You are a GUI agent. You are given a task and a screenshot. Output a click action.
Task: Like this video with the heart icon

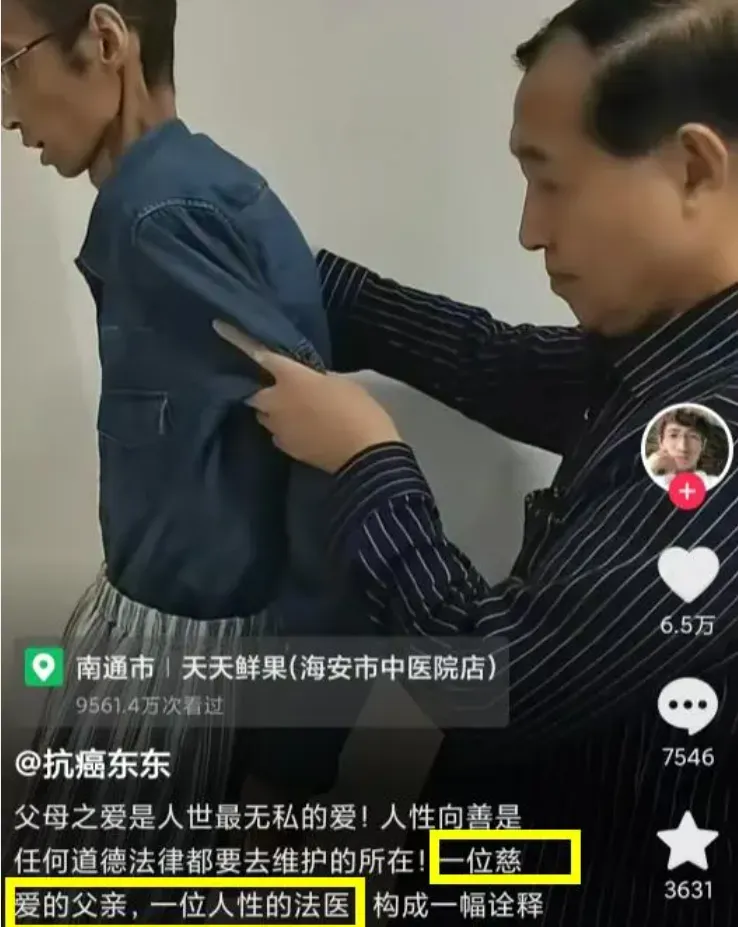(687, 576)
